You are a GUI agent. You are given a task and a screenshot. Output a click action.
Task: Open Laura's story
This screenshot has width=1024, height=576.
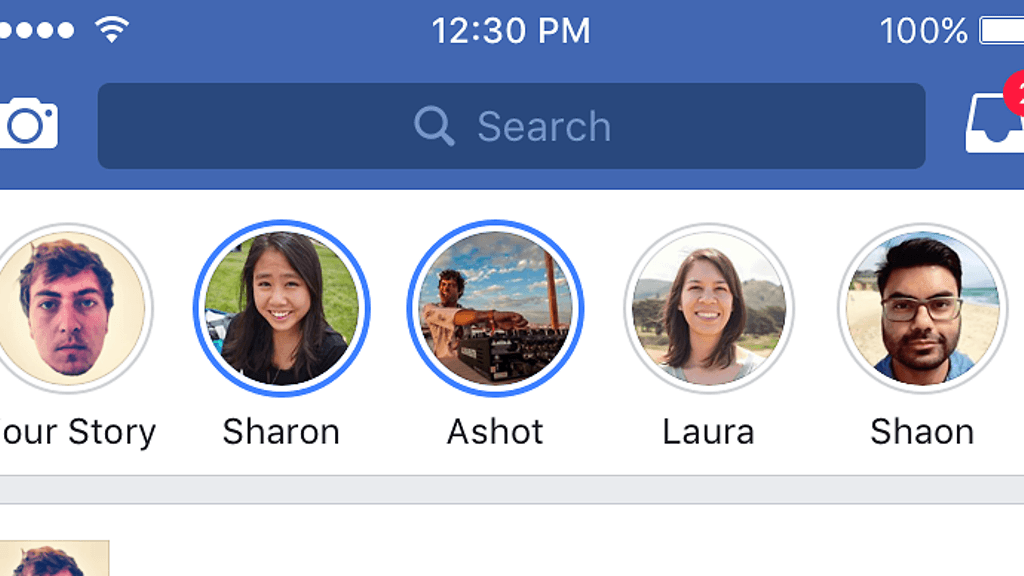708,308
